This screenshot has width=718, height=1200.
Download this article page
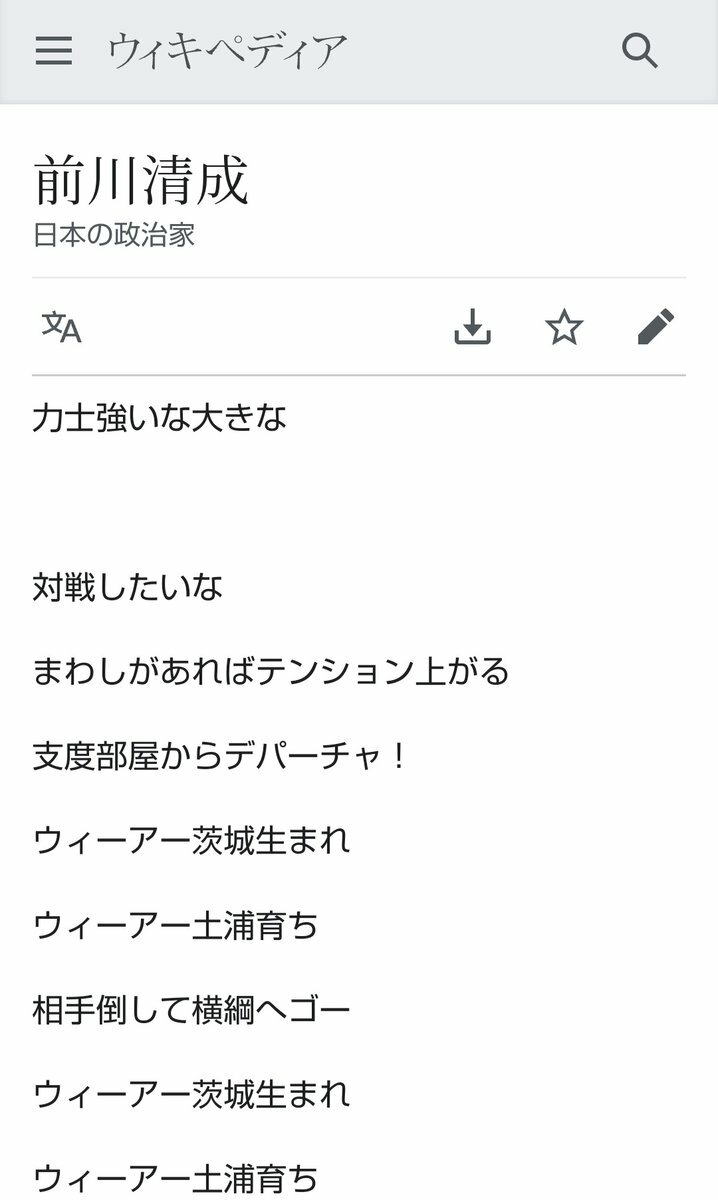point(472,327)
